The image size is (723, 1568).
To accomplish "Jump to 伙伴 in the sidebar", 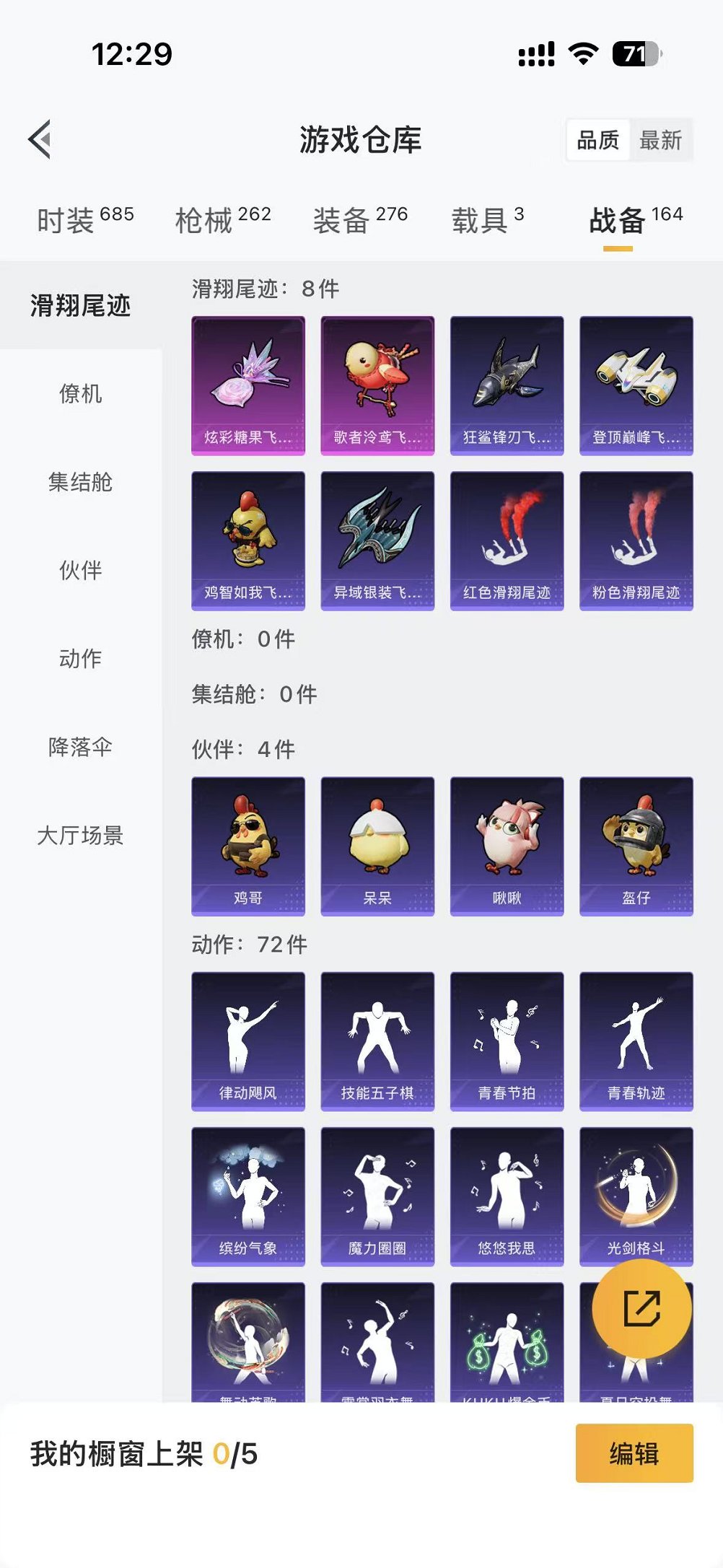I will pos(80,570).
